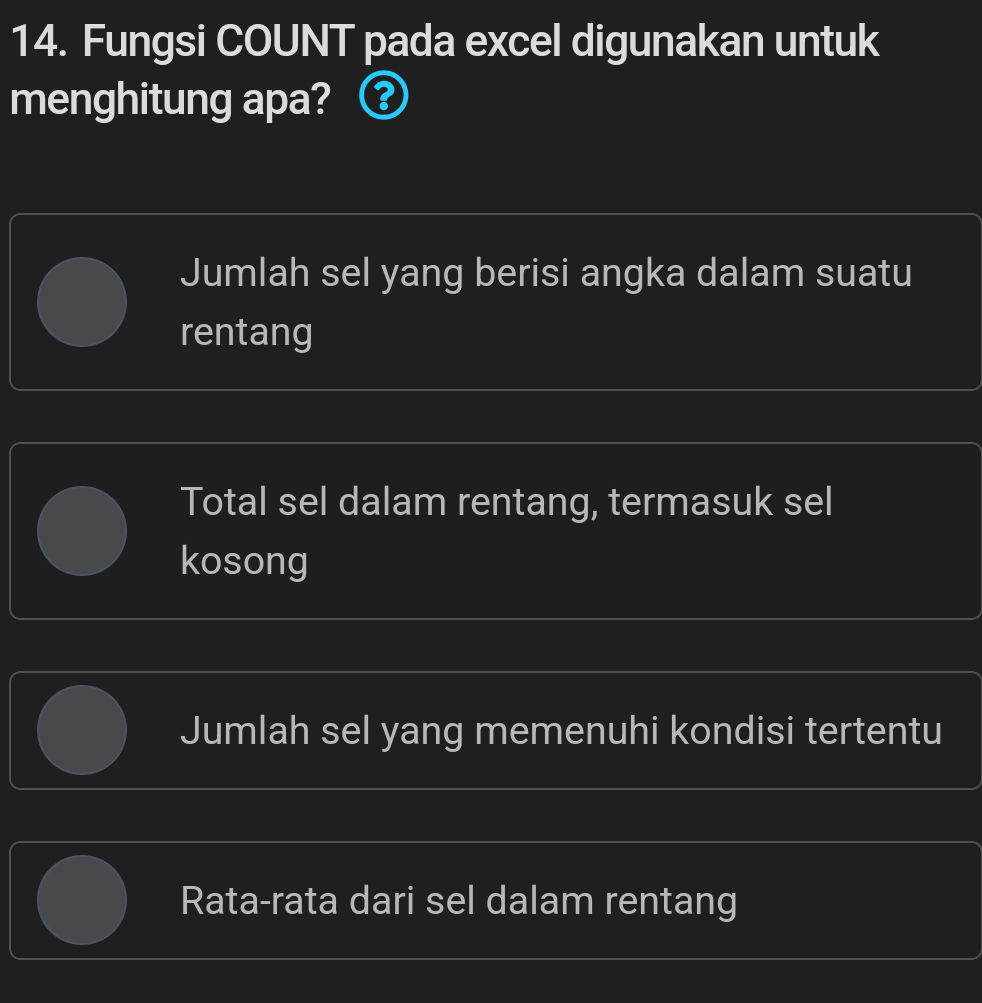Select radio button for 'Jumlah sel yang memenuhi kondisi tertentu'

coord(82,730)
